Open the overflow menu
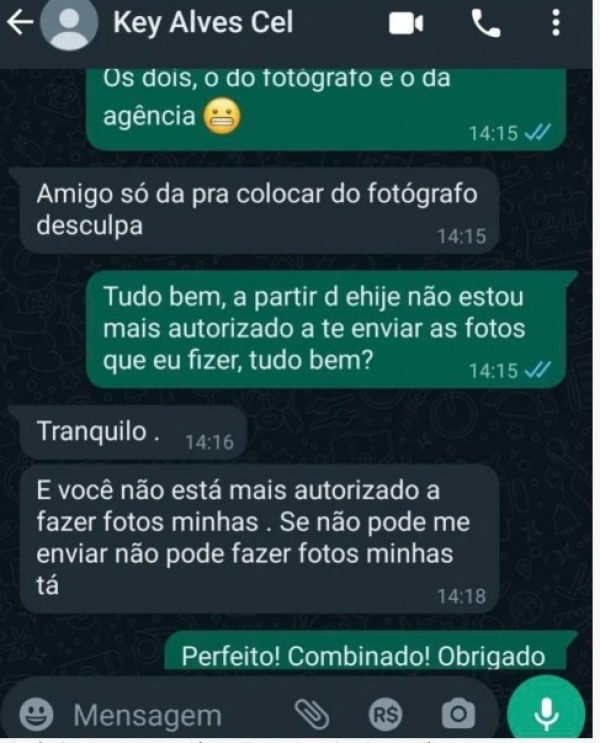600x743 pixels. pos(556,25)
